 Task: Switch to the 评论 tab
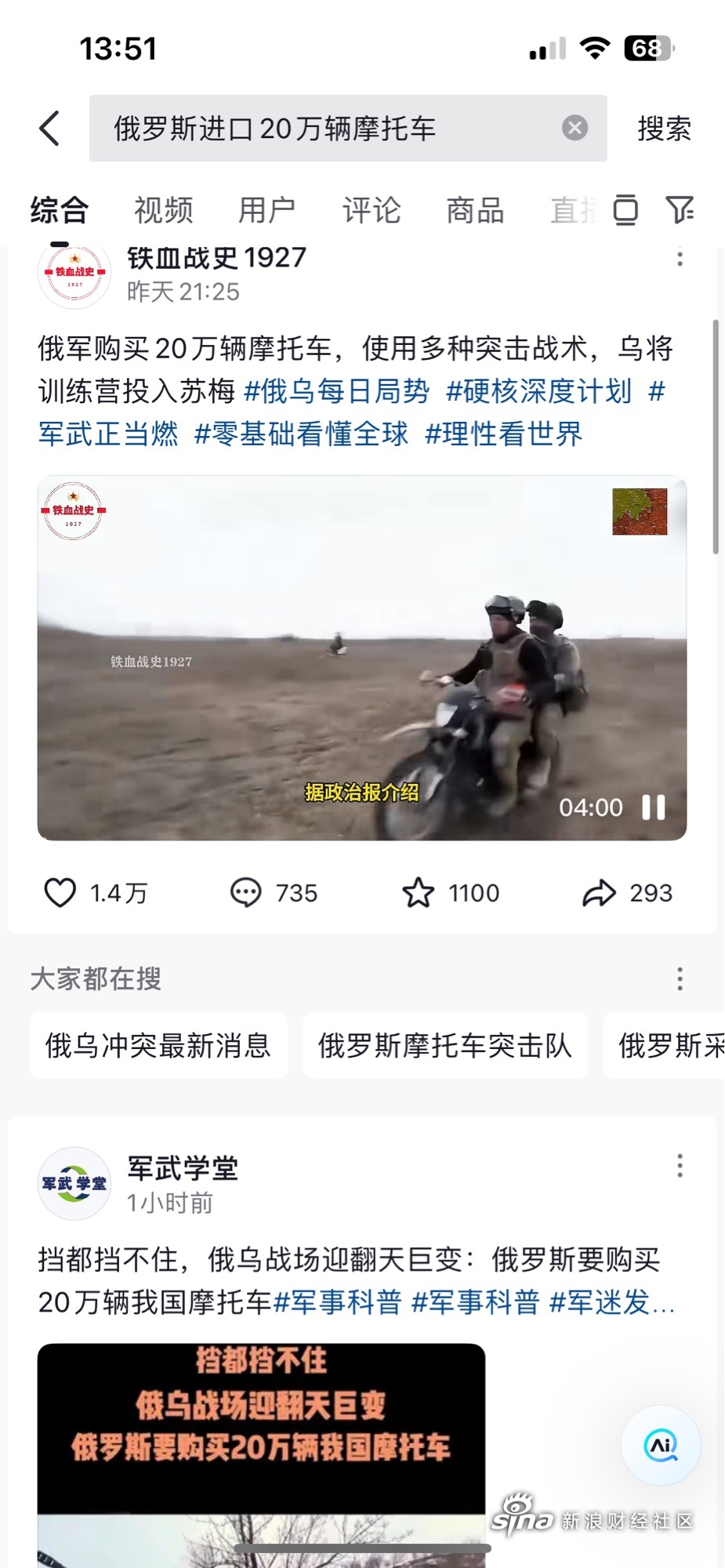click(371, 210)
